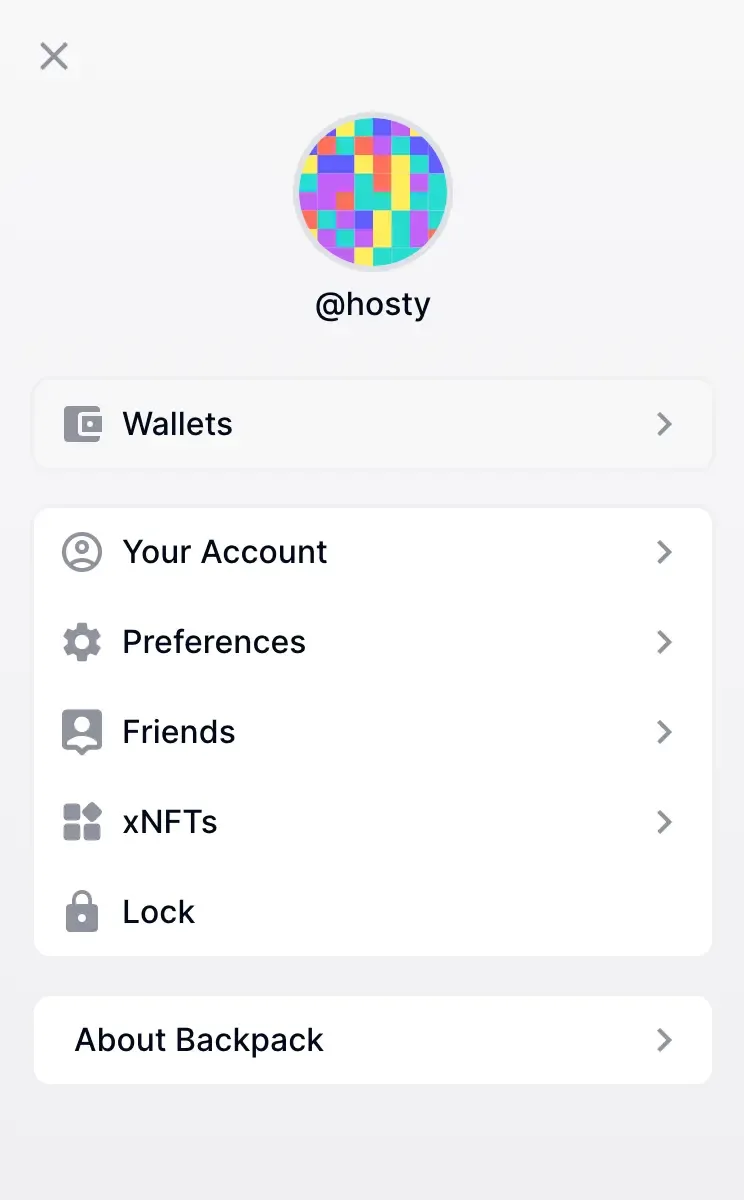
Task: Go to Your Account settings
Action: coord(372,552)
